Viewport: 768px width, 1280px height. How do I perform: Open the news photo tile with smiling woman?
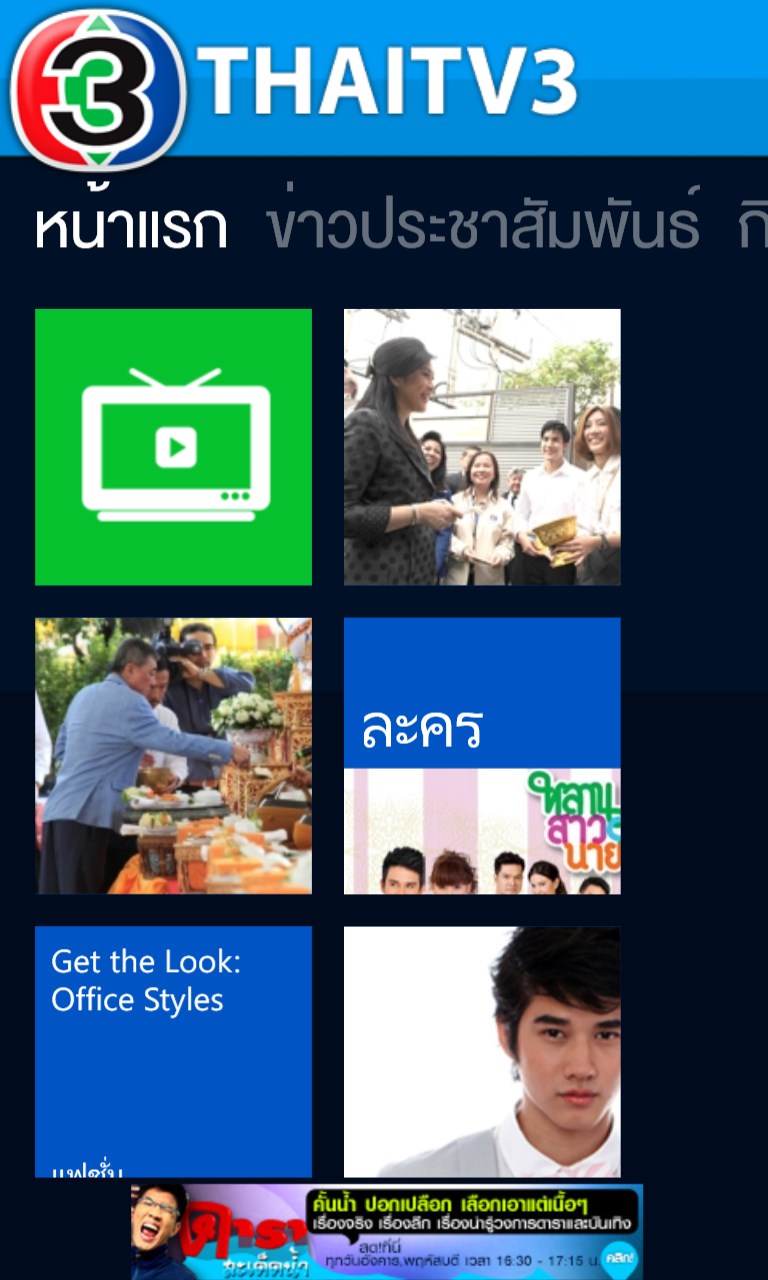pyautogui.click(x=482, y=447)
